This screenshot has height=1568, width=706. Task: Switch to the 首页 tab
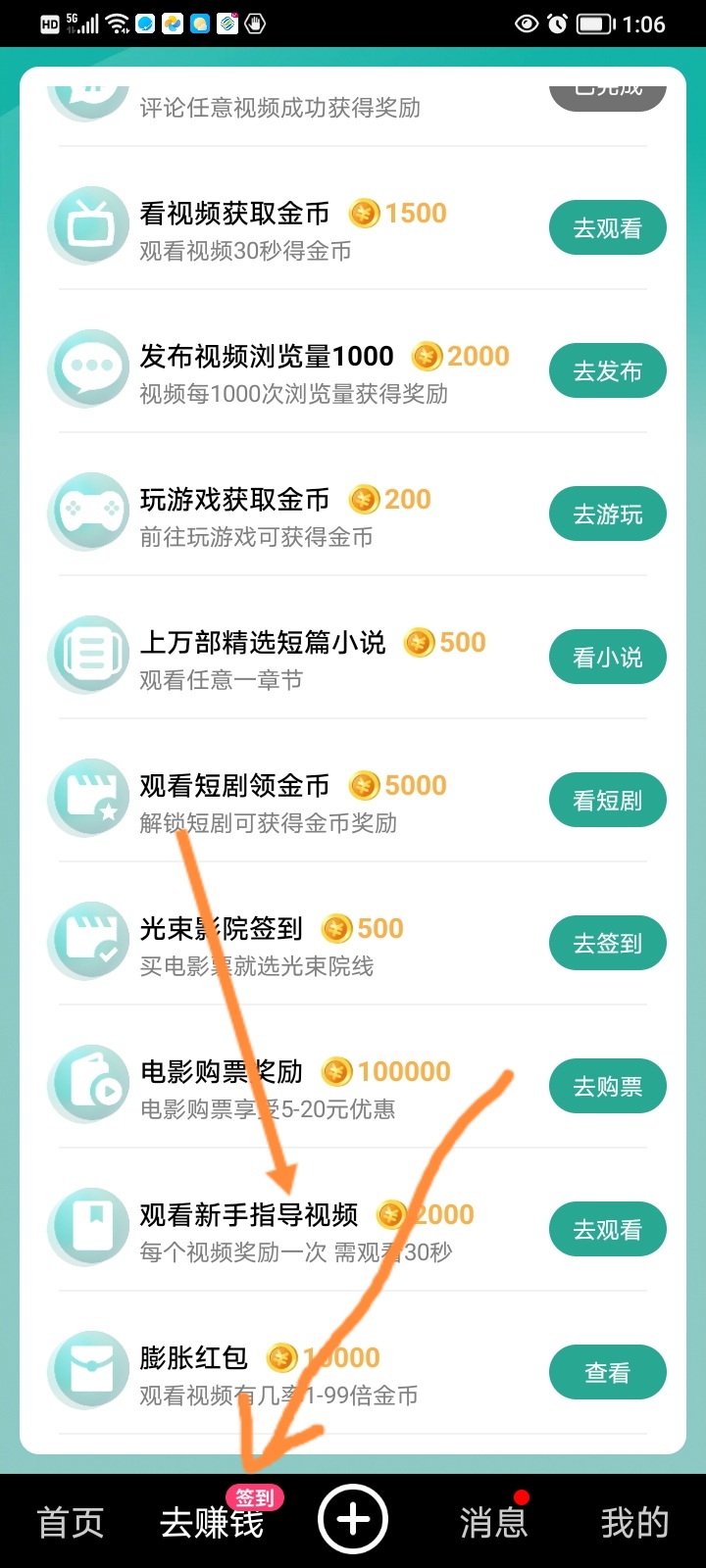click(71, 1523)
